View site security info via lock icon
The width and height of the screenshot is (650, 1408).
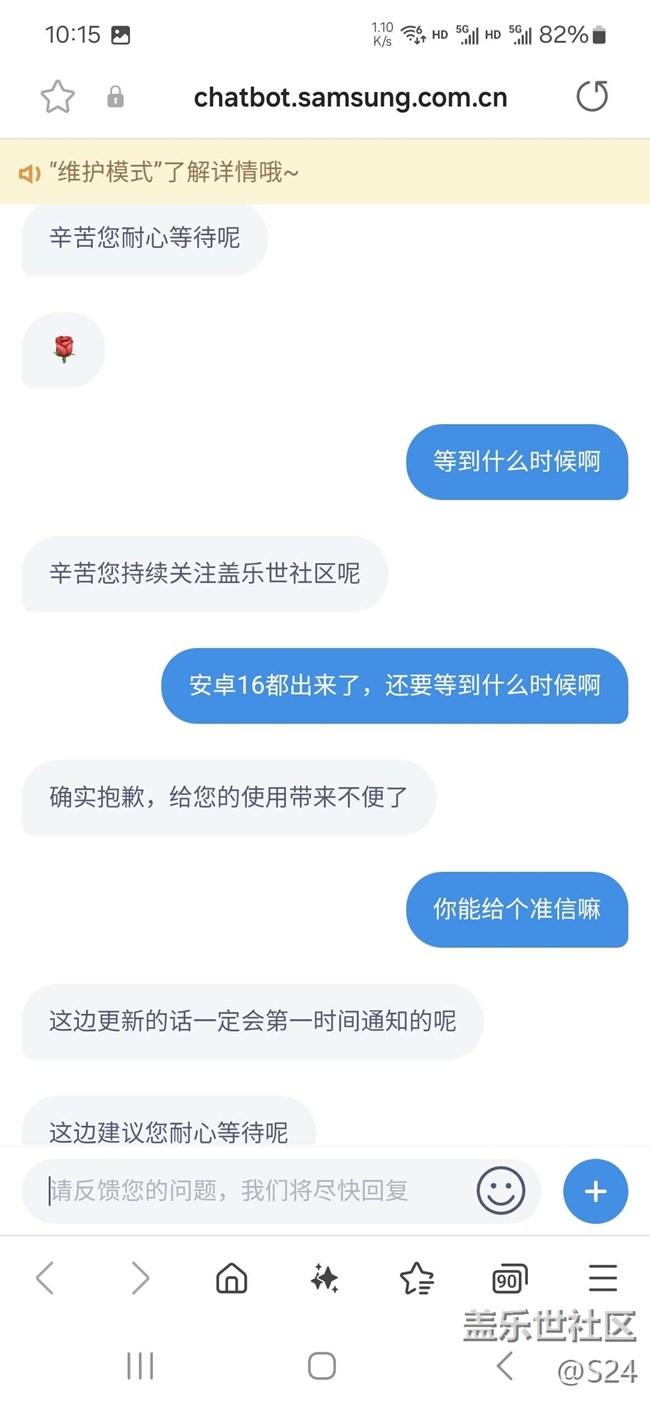click(x=115, y=97)
